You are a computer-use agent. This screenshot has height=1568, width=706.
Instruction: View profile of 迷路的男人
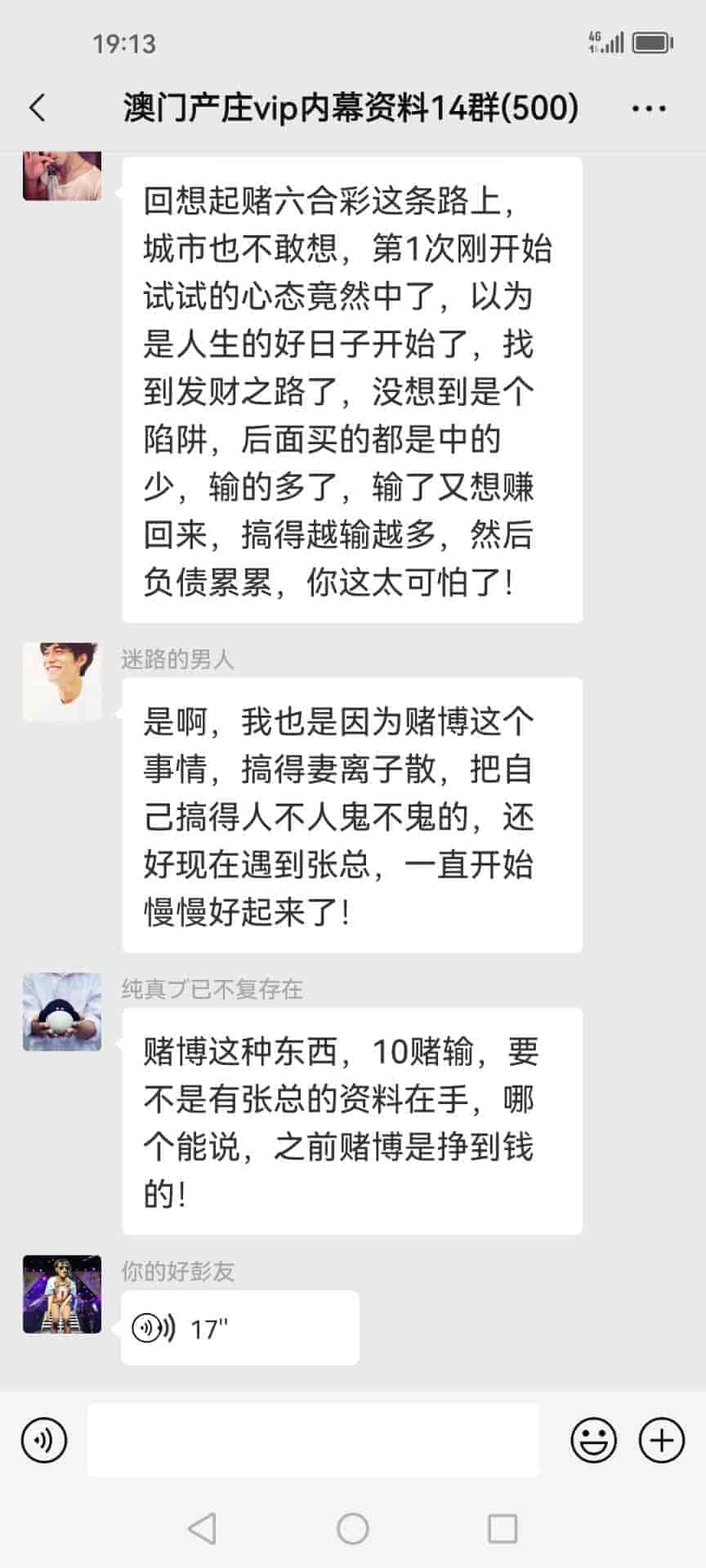click(62, 682)
